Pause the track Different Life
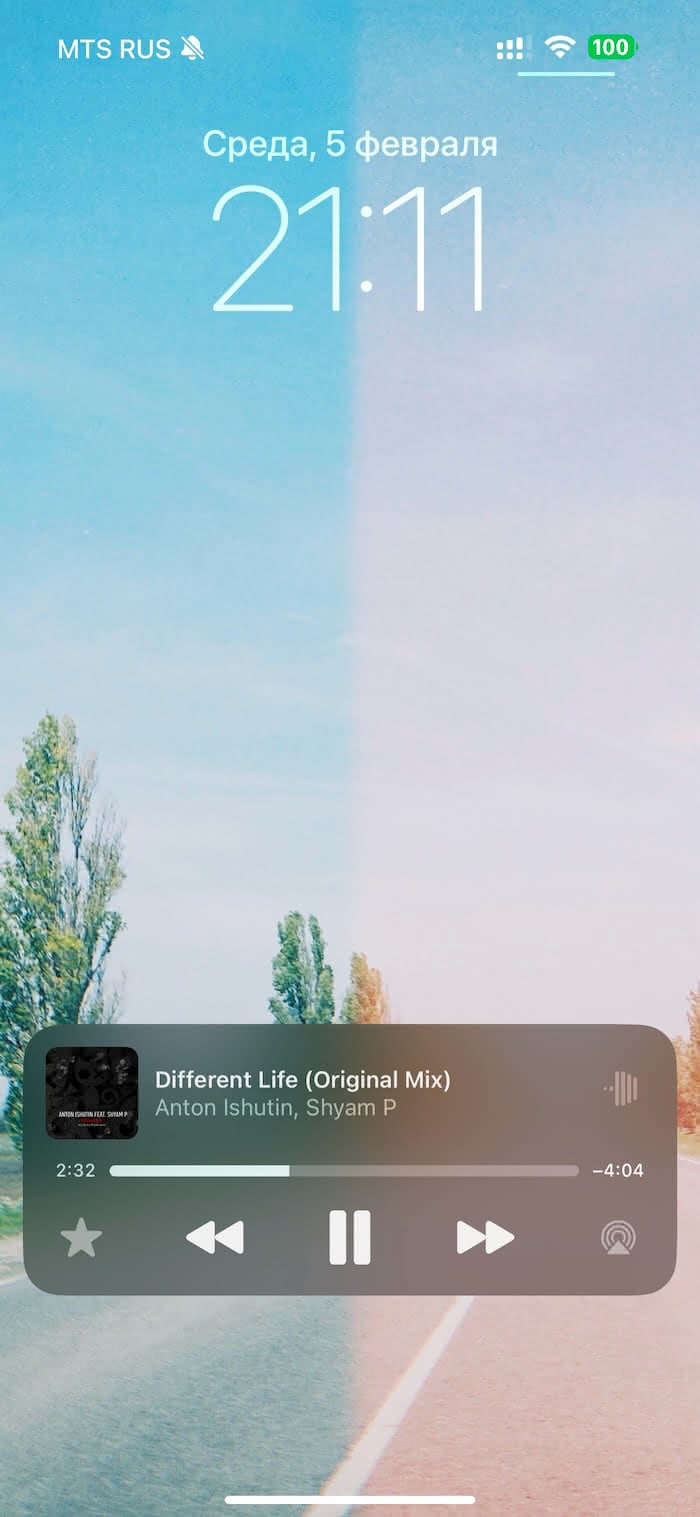700x1517 pixels. pos(350,1238)
